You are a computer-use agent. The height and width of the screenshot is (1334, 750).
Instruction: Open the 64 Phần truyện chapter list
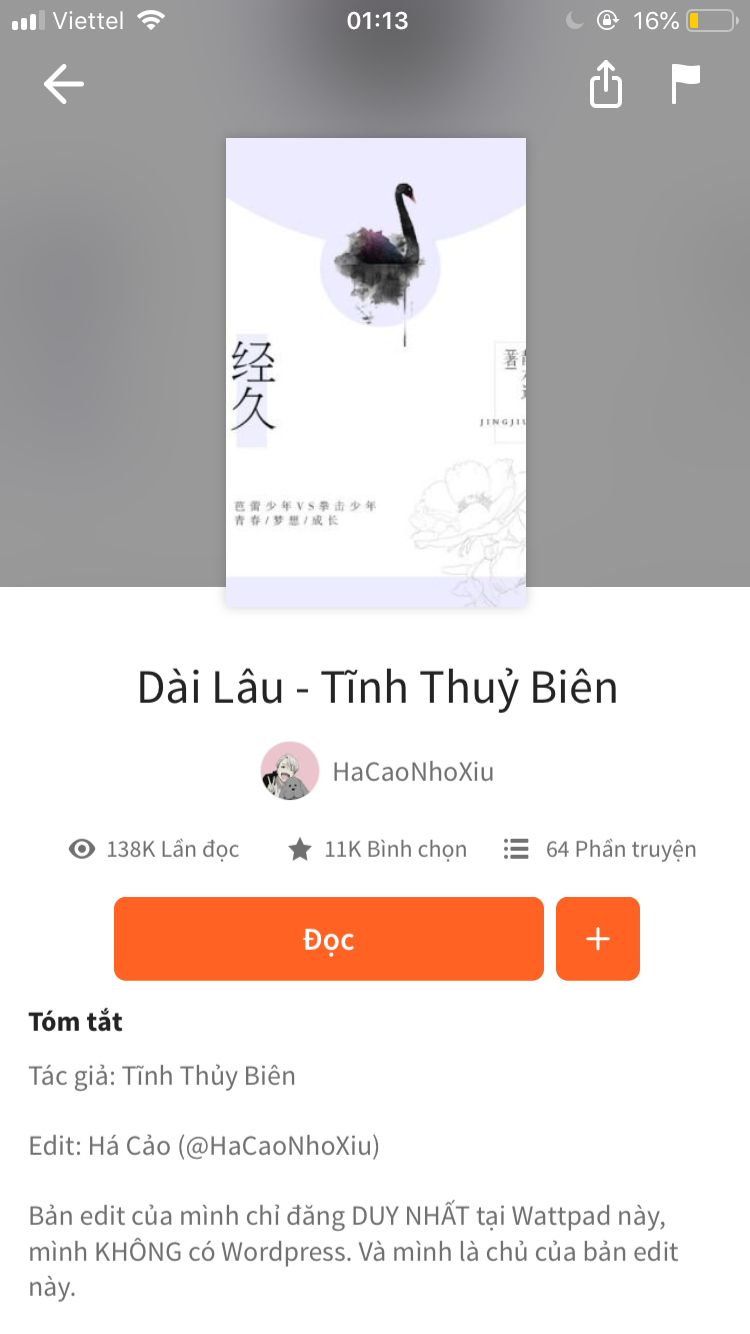(600, 849)
